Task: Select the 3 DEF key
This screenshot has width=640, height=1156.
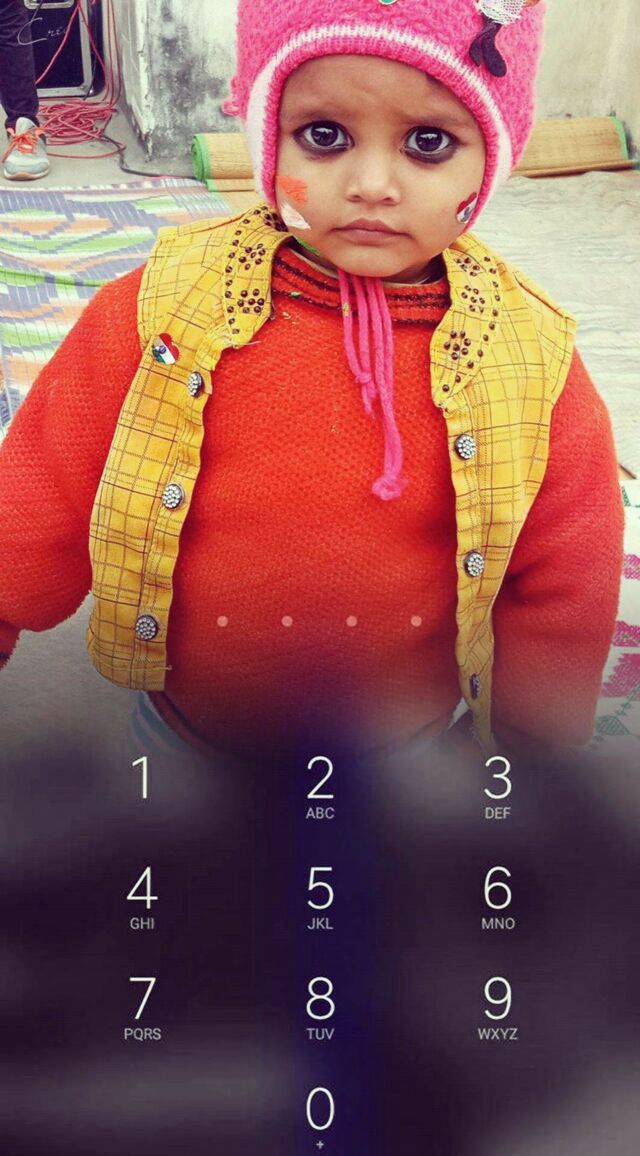Action: (x=497, y=787)
